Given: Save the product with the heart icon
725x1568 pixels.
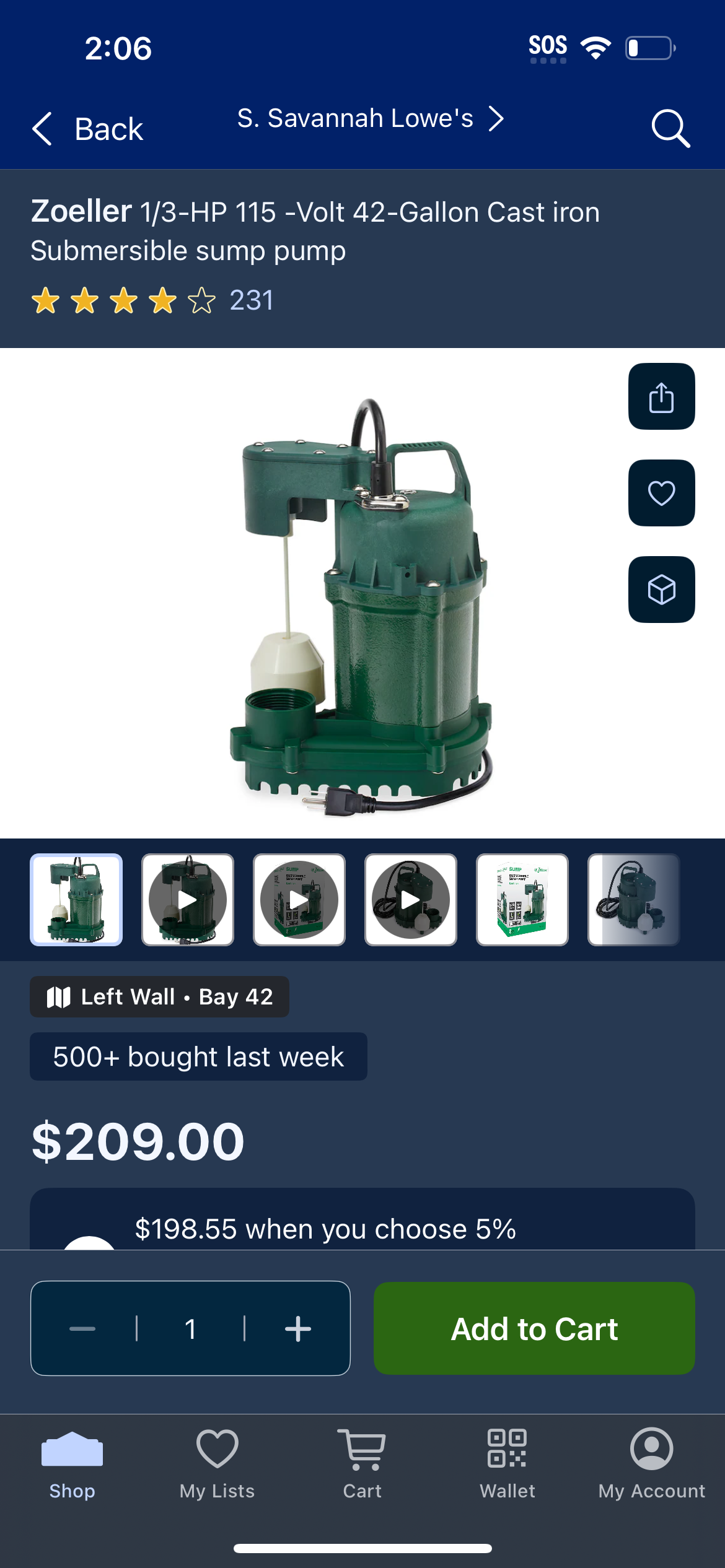Looking at the screenshot, I should pyautogui.click(x=661, y=493).
